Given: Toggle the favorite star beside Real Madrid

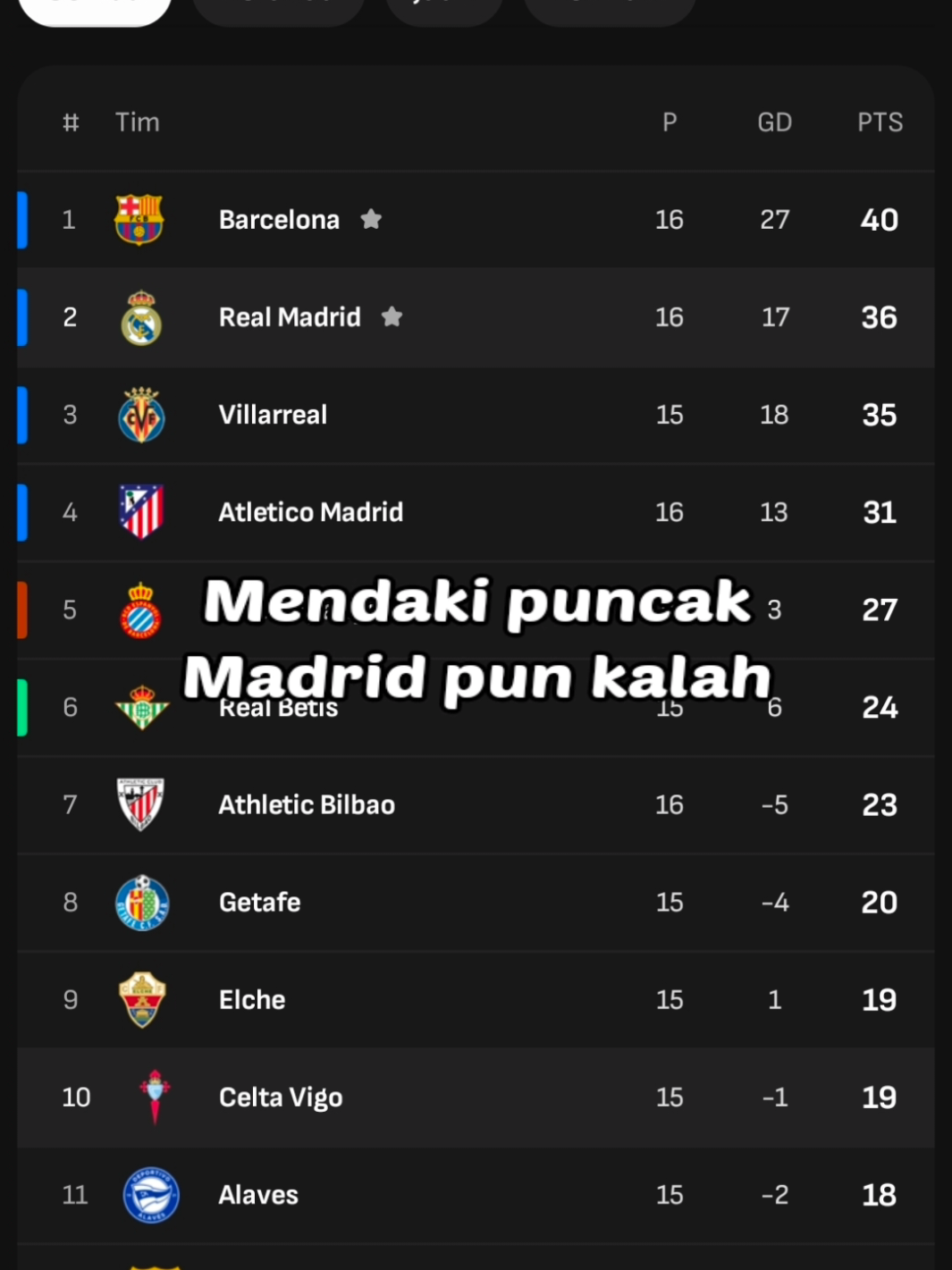Looking at the screenshot, I should tap(392, 316).
